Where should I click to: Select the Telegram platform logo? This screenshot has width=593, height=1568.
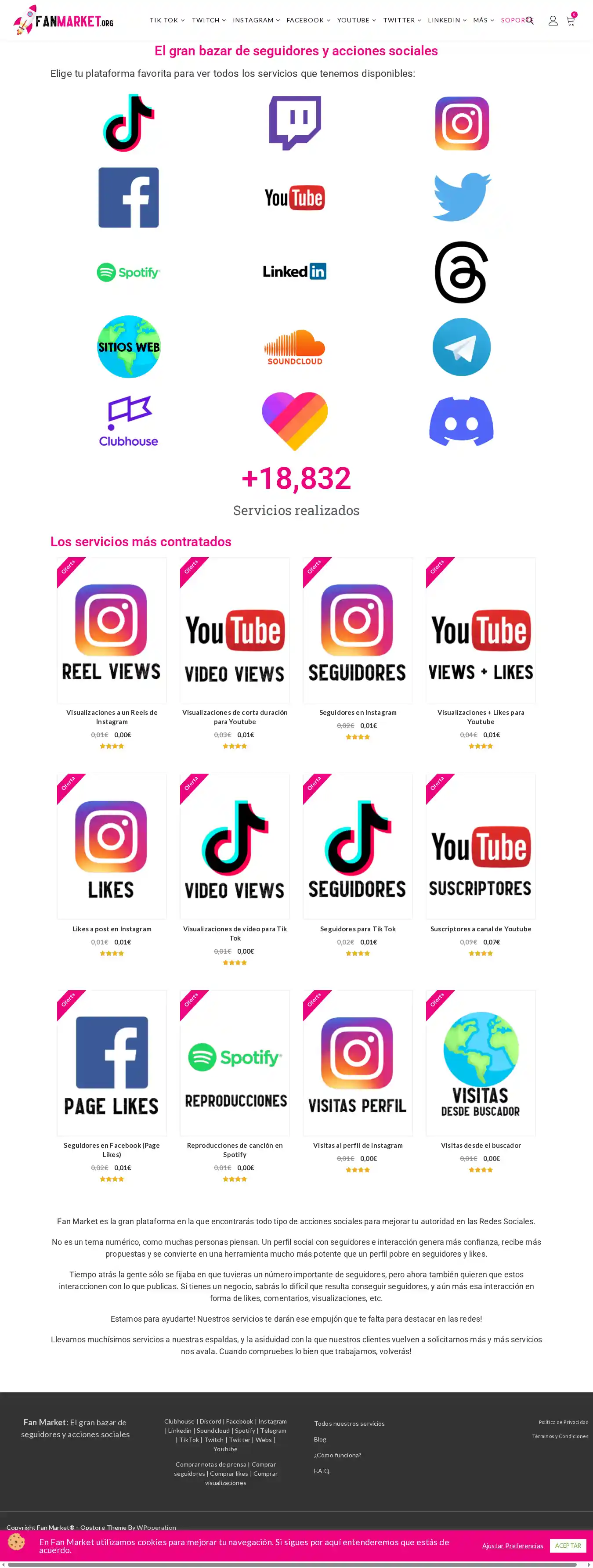click(462, 347)
